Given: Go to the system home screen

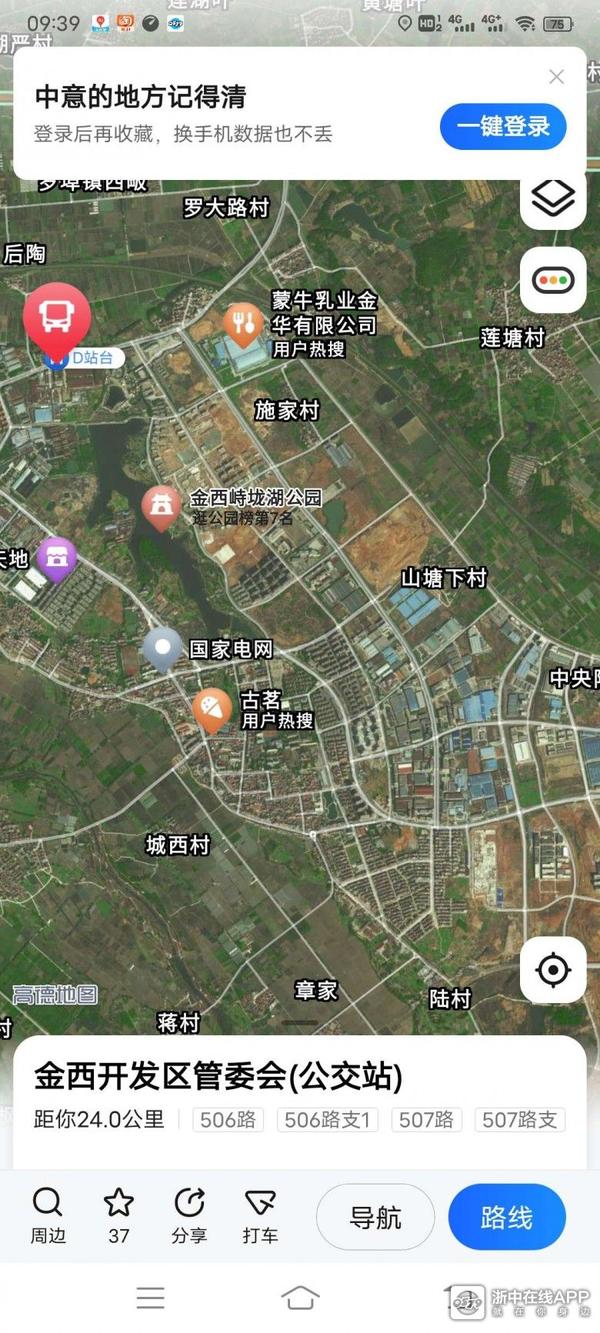Looking at the screenshot, I should (x=300, y=1298).
